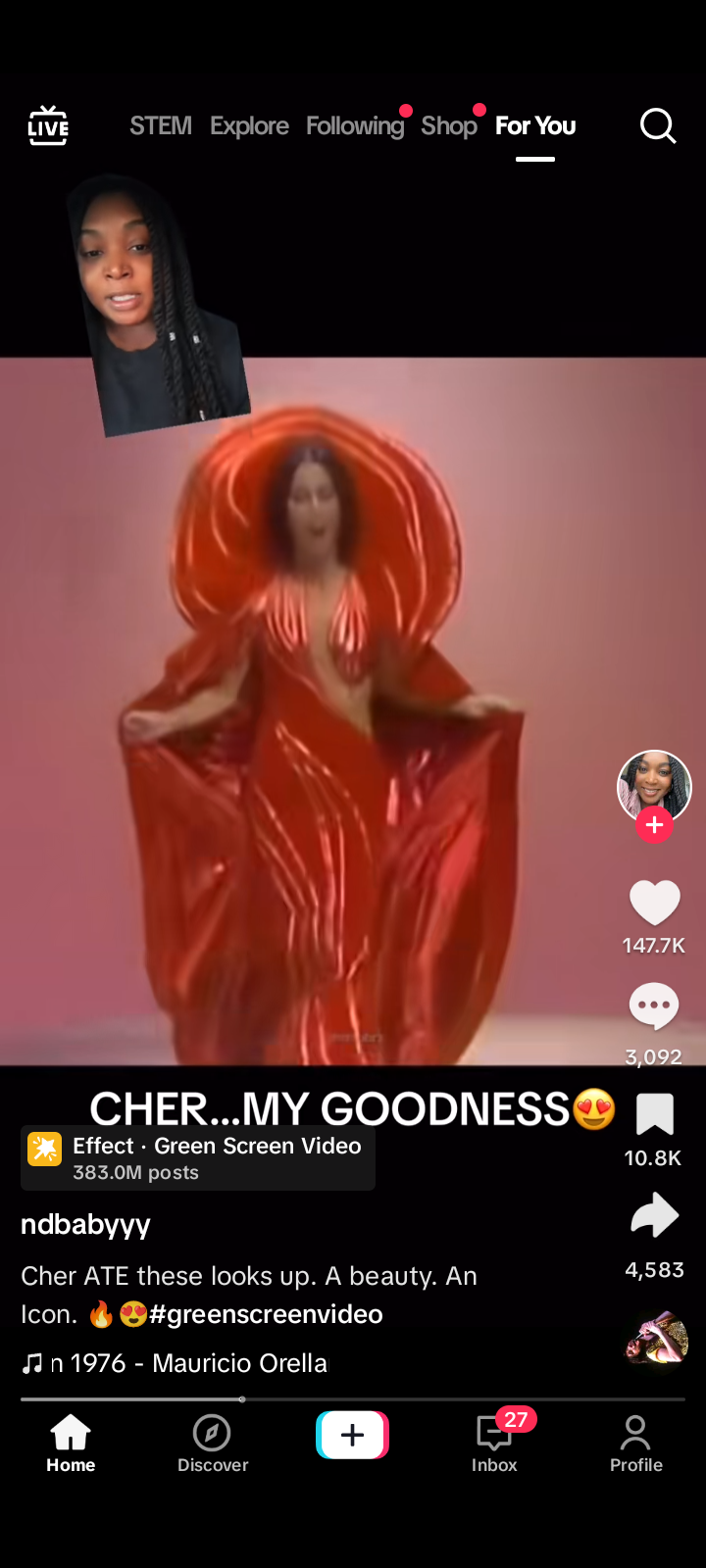Share this video using the arrow

click(x=654, y=1216)
